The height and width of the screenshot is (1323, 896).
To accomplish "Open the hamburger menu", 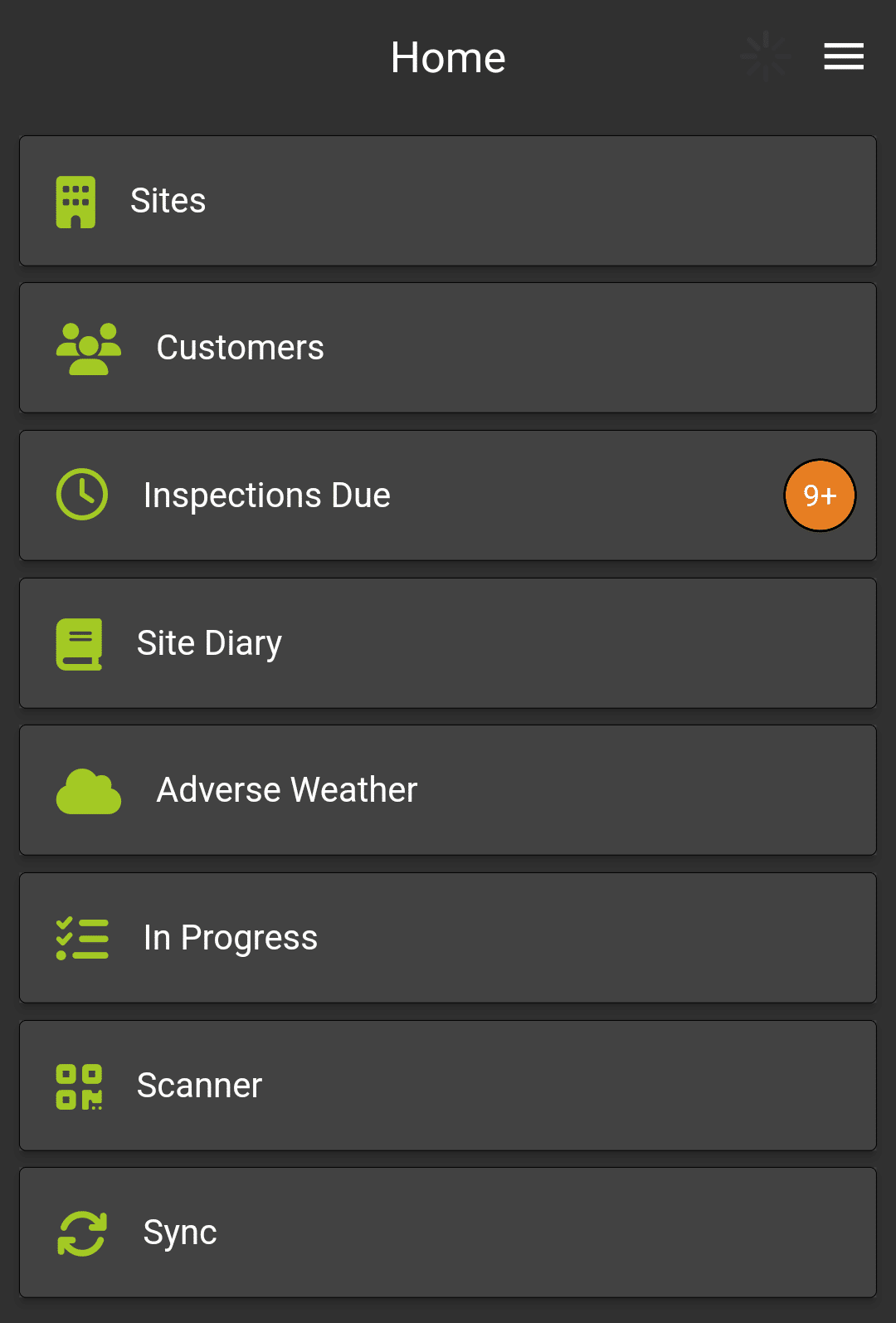I will [844, 56].
